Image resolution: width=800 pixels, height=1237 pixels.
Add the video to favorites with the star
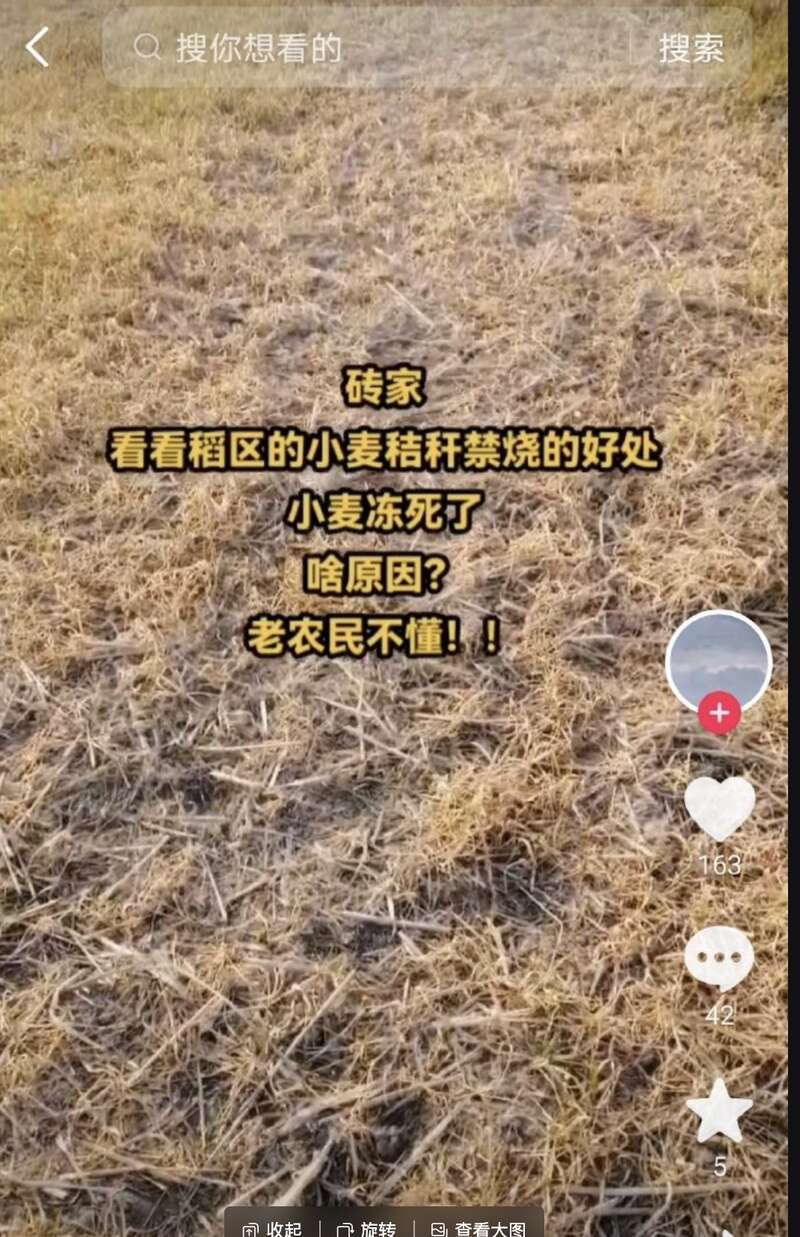click(x=719, y=1112)
